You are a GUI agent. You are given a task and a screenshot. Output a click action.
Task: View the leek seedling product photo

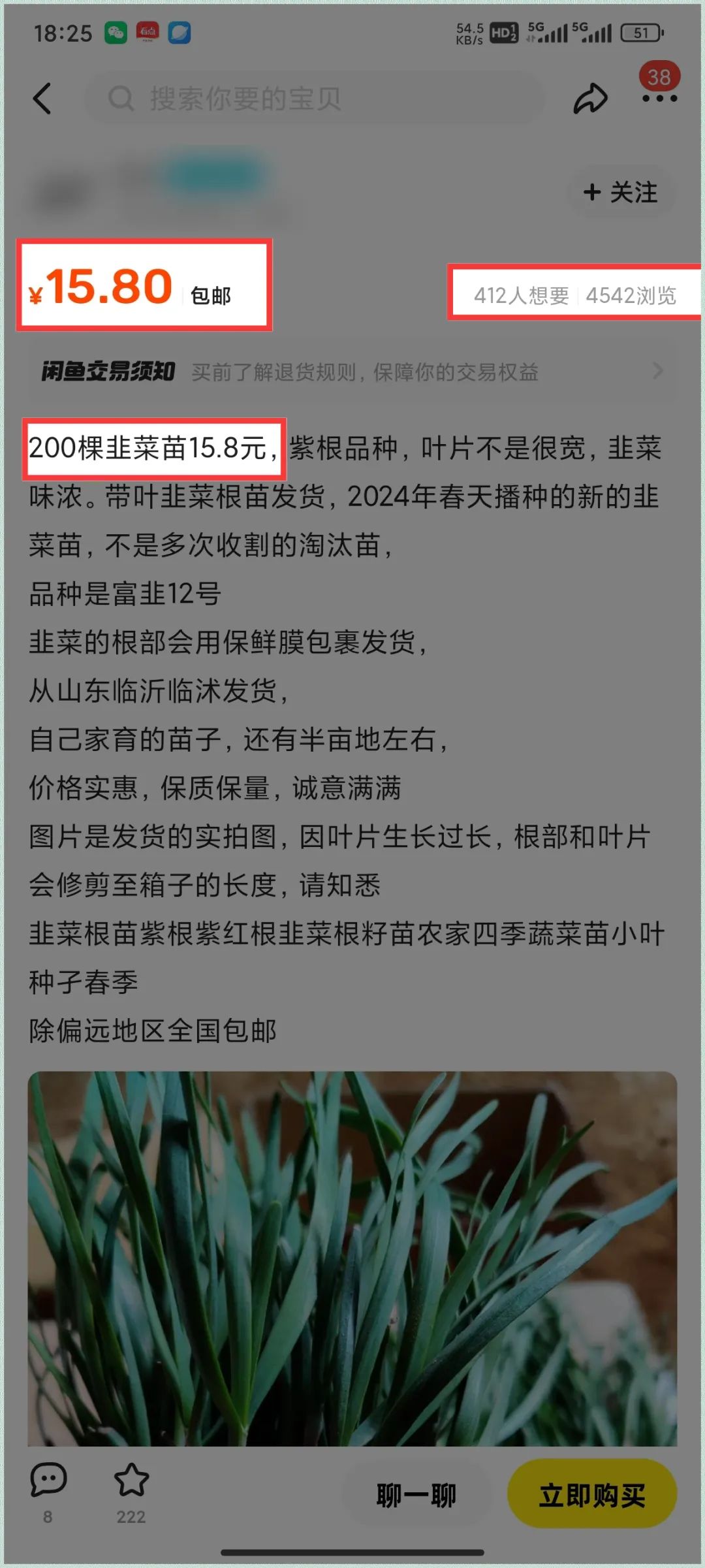[352, 1258]
